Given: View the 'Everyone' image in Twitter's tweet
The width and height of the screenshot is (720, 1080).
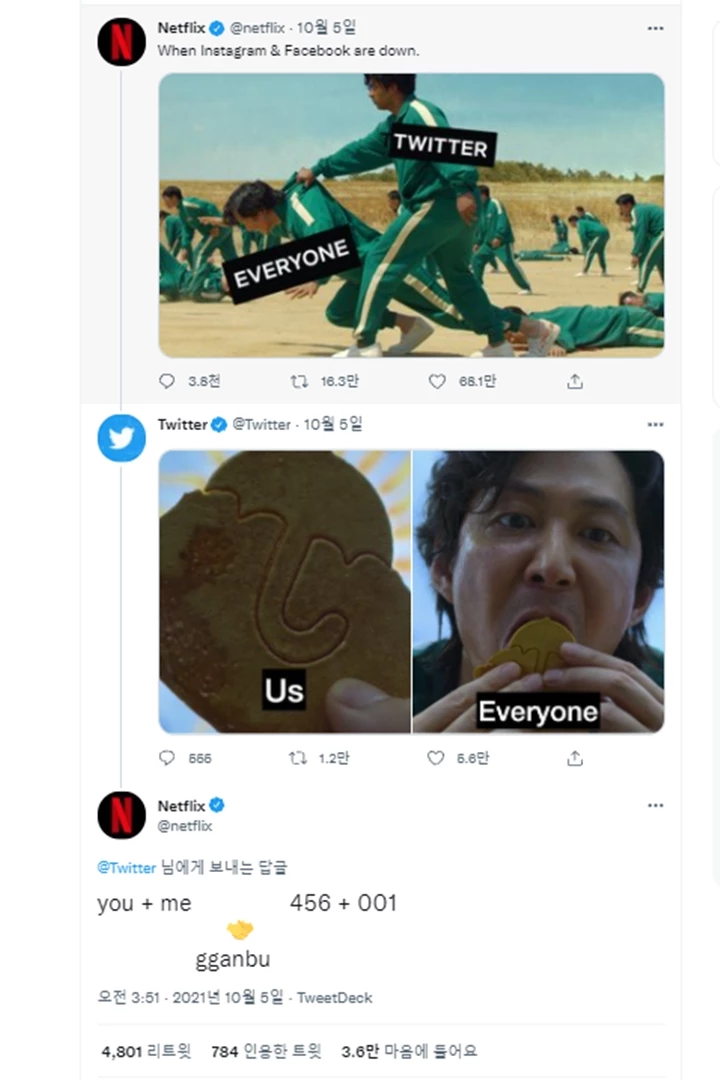Looking at the screenshot, I should 538,592.
